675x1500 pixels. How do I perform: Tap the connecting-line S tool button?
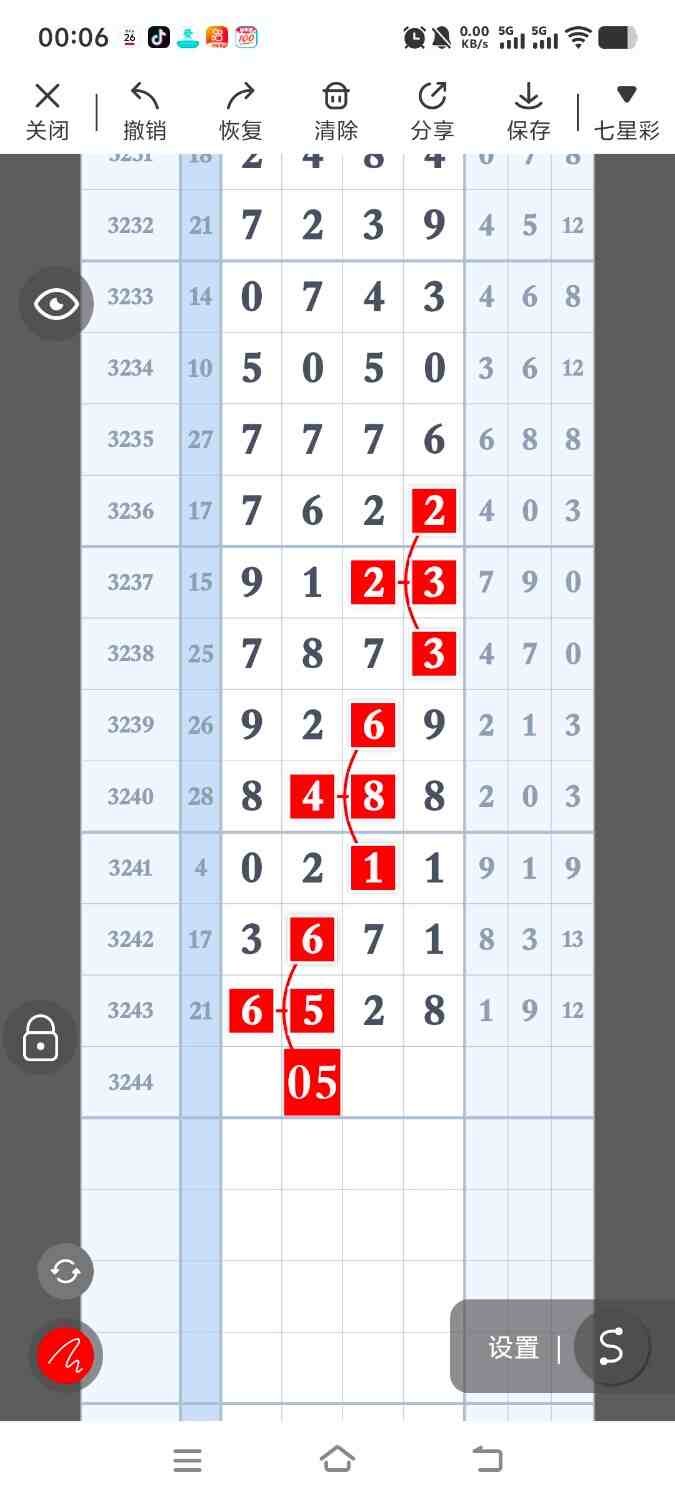coord(611,1348)
